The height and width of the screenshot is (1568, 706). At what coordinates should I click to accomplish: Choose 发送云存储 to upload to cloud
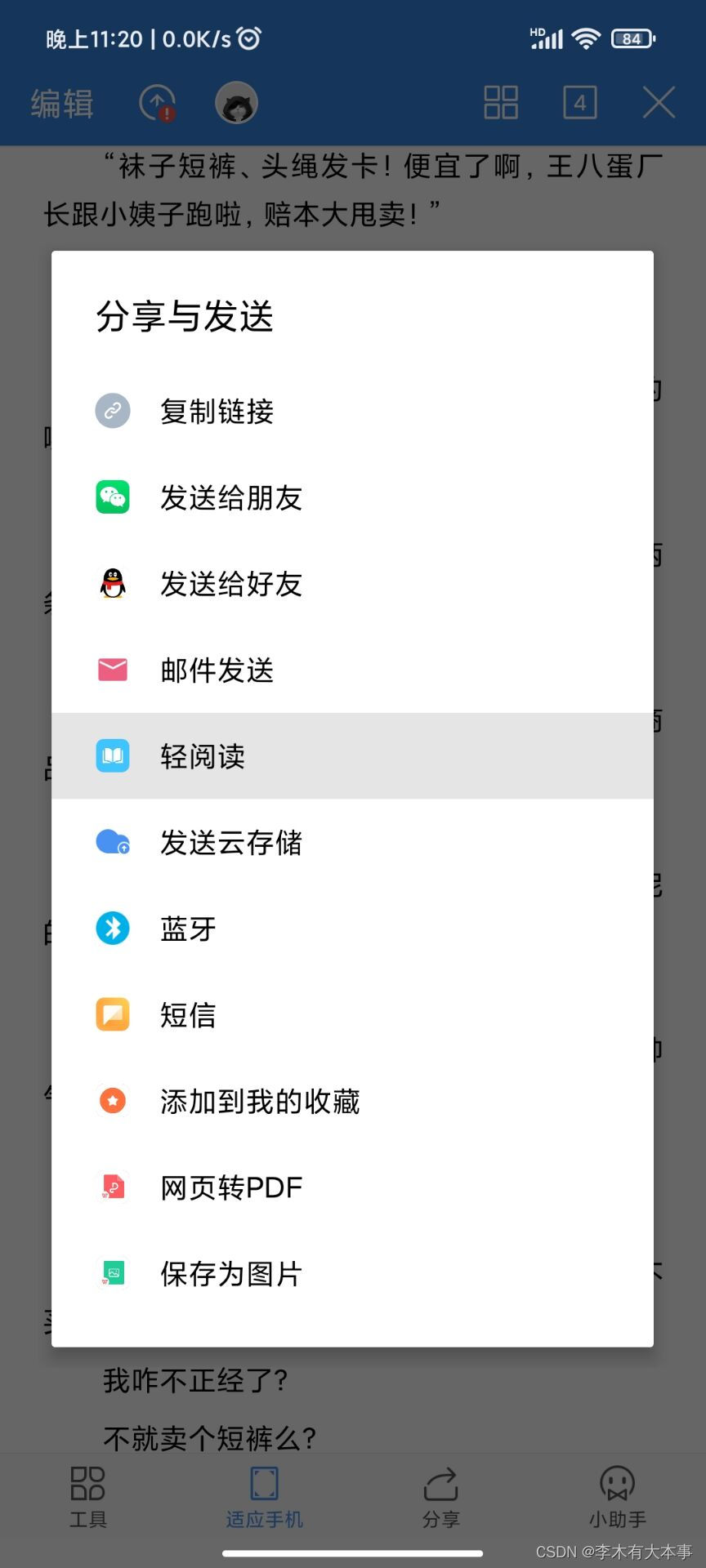[x=231, y=843]
